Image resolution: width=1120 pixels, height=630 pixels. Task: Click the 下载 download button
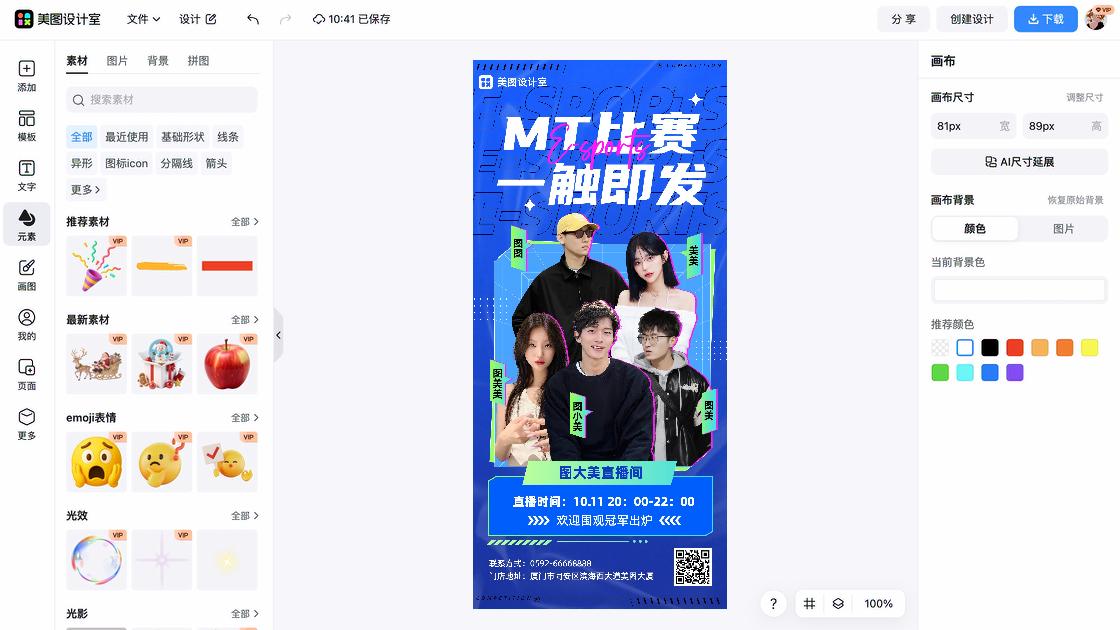point(1045,19)
